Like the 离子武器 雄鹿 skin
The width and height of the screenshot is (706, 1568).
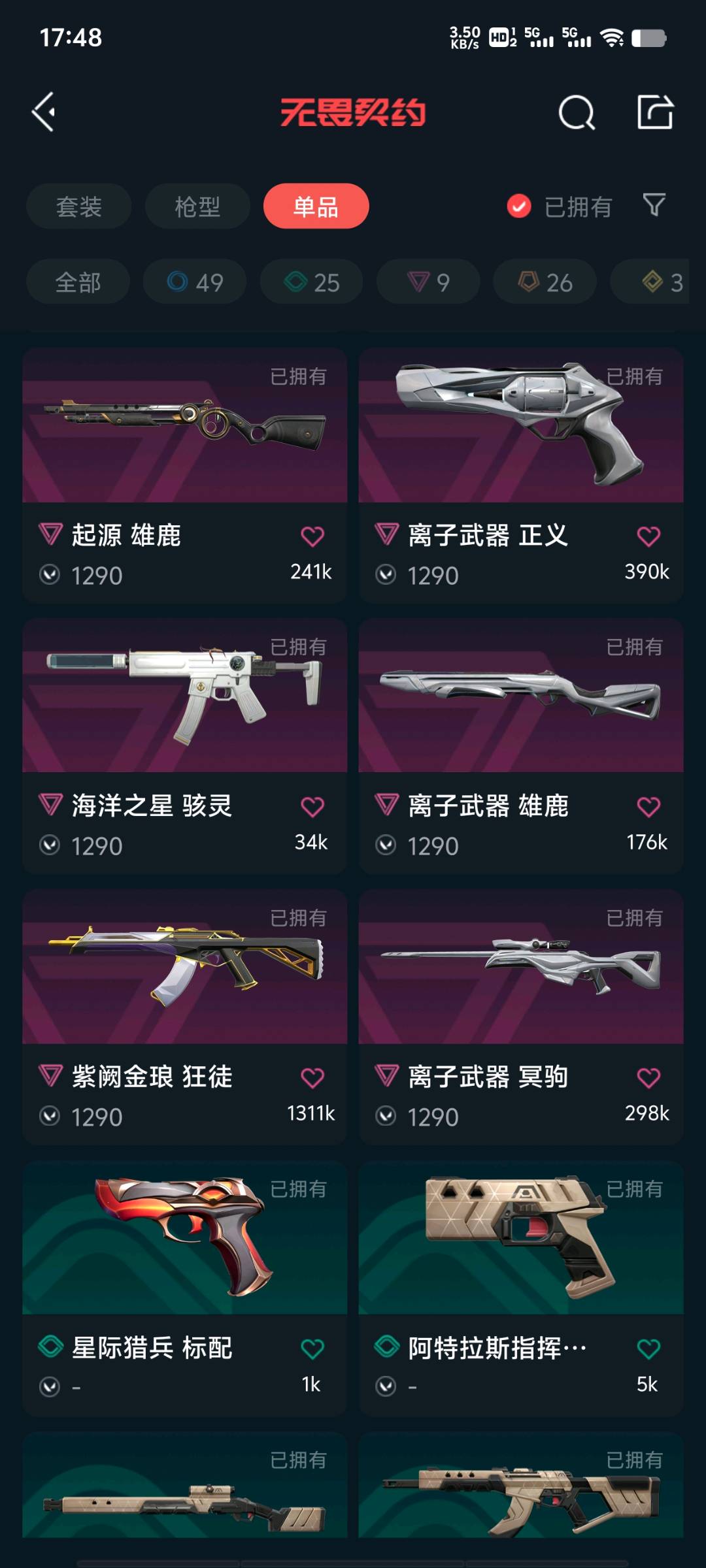tap(648, 807)
